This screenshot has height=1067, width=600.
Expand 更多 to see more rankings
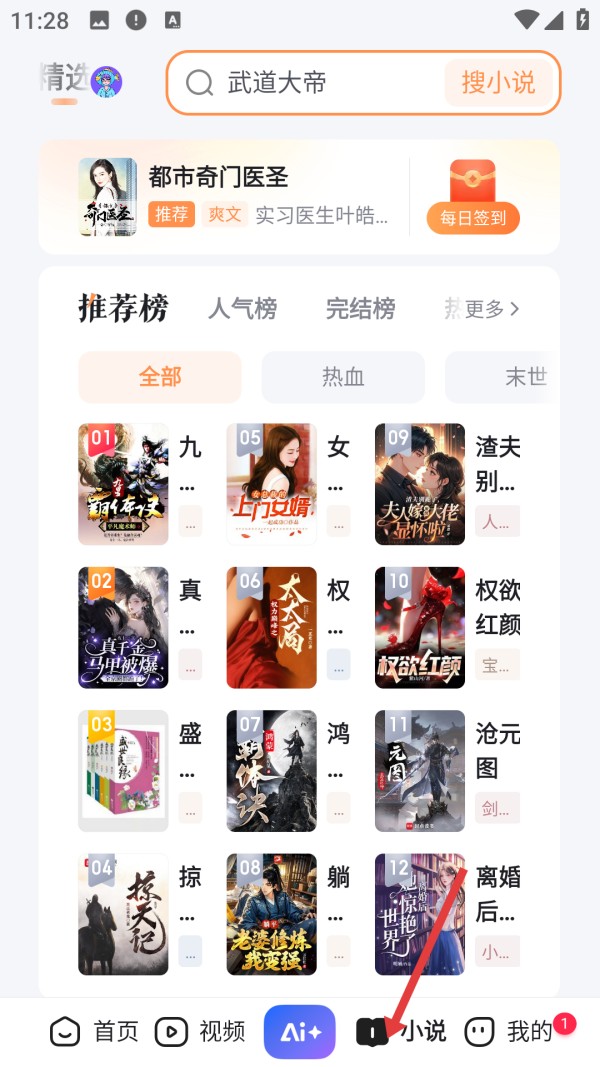(492, 309)
